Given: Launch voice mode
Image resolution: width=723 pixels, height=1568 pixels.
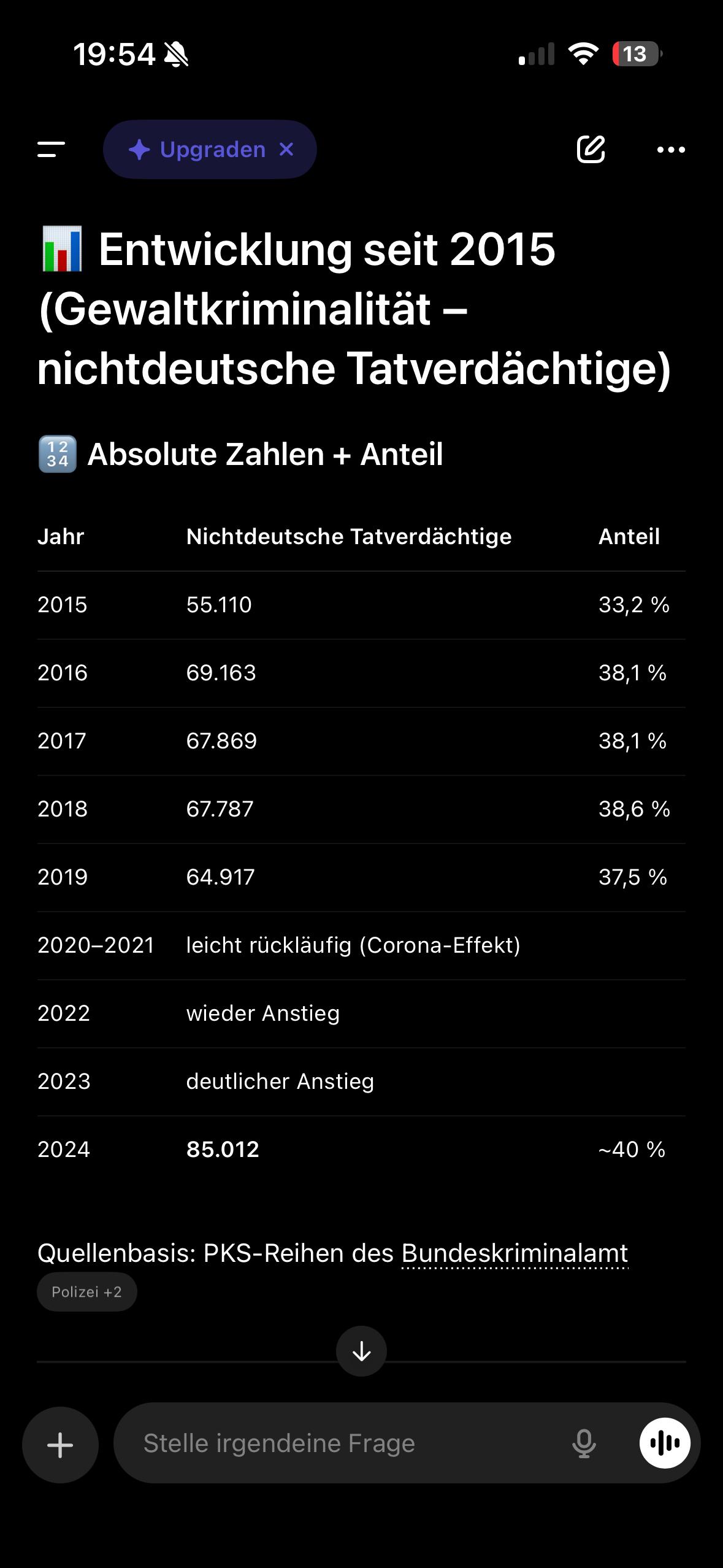Looking at the screenshot, I should tap(665, 1443).
